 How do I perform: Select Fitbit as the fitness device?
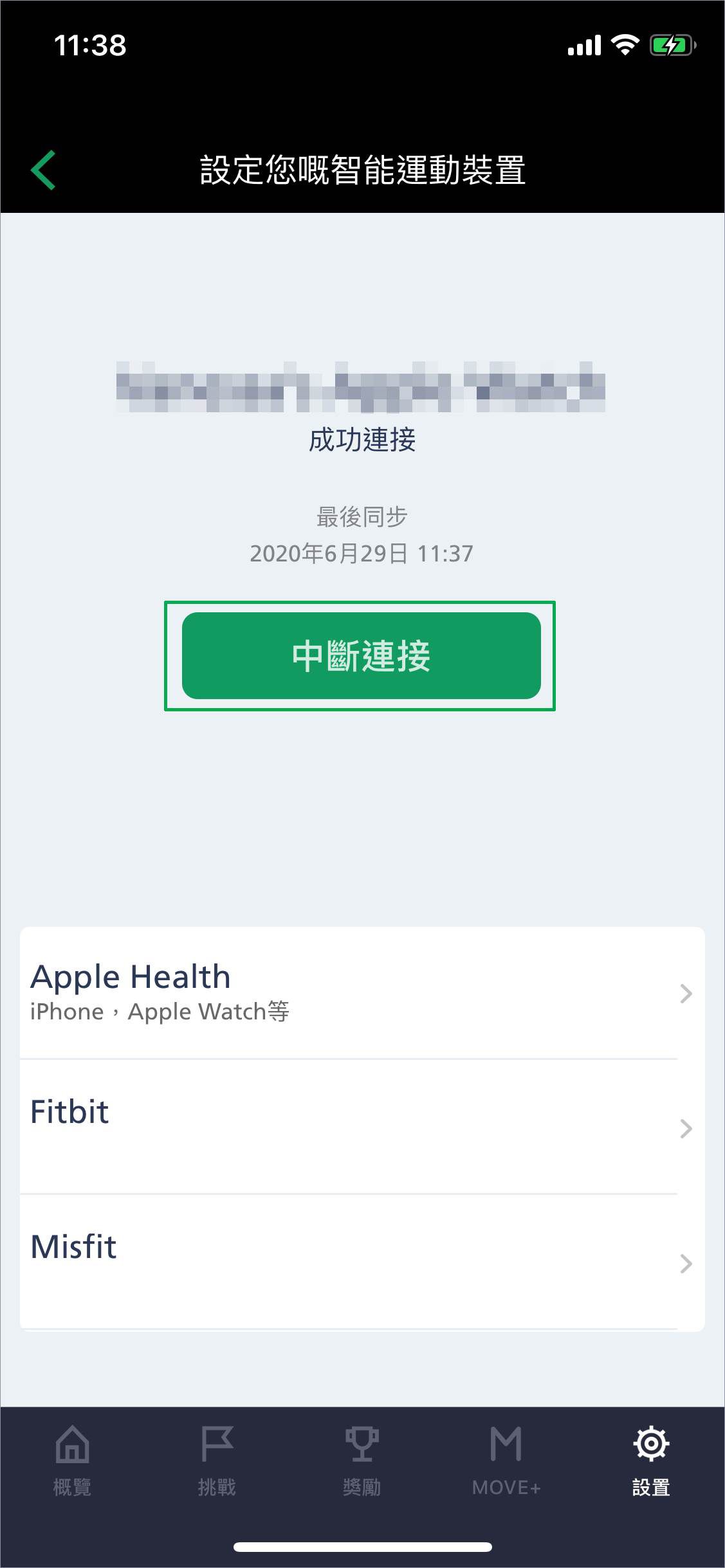(x=362, y=1127)
